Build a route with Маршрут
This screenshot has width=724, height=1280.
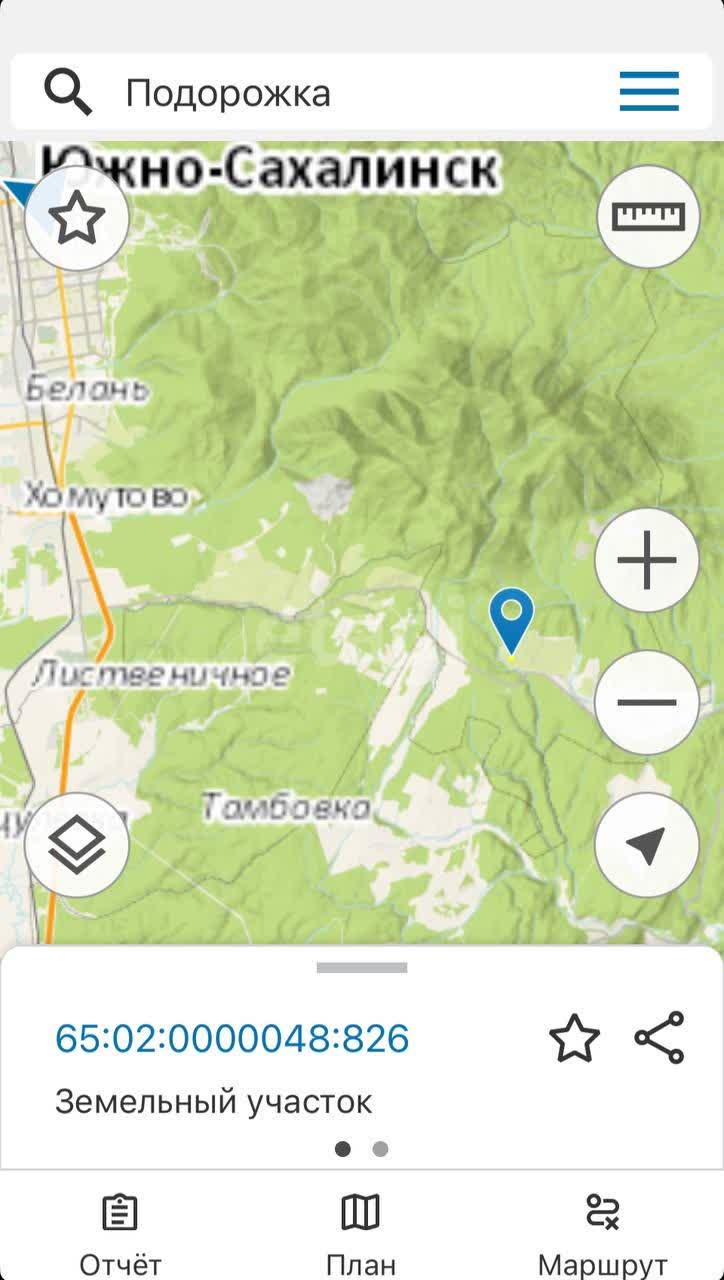(603, 1234)
